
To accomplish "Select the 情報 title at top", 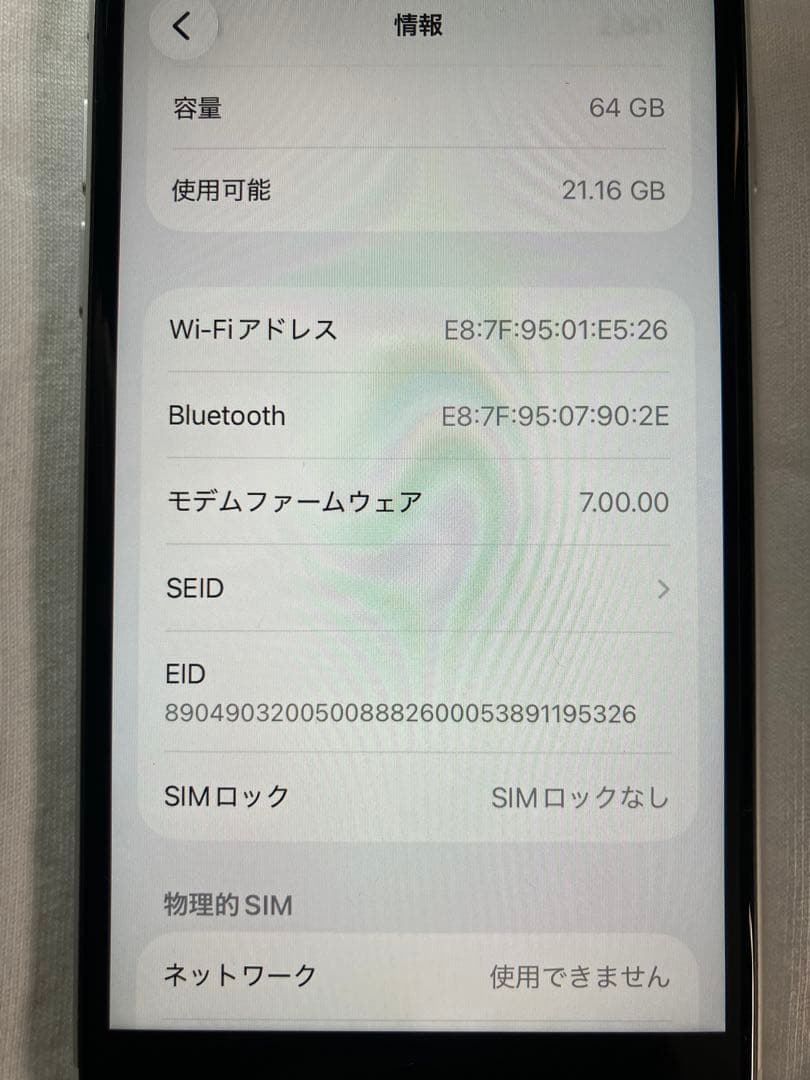I will point(419,27).
